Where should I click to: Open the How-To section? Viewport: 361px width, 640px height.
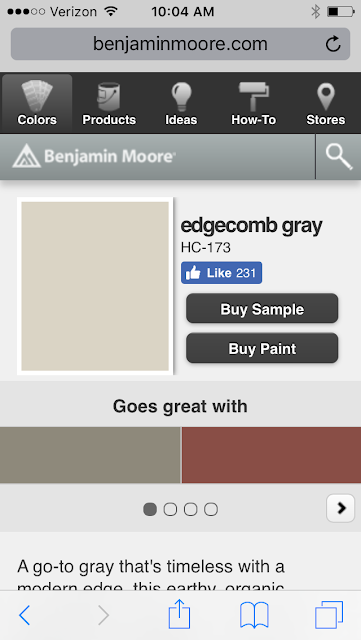click(253, 103)
